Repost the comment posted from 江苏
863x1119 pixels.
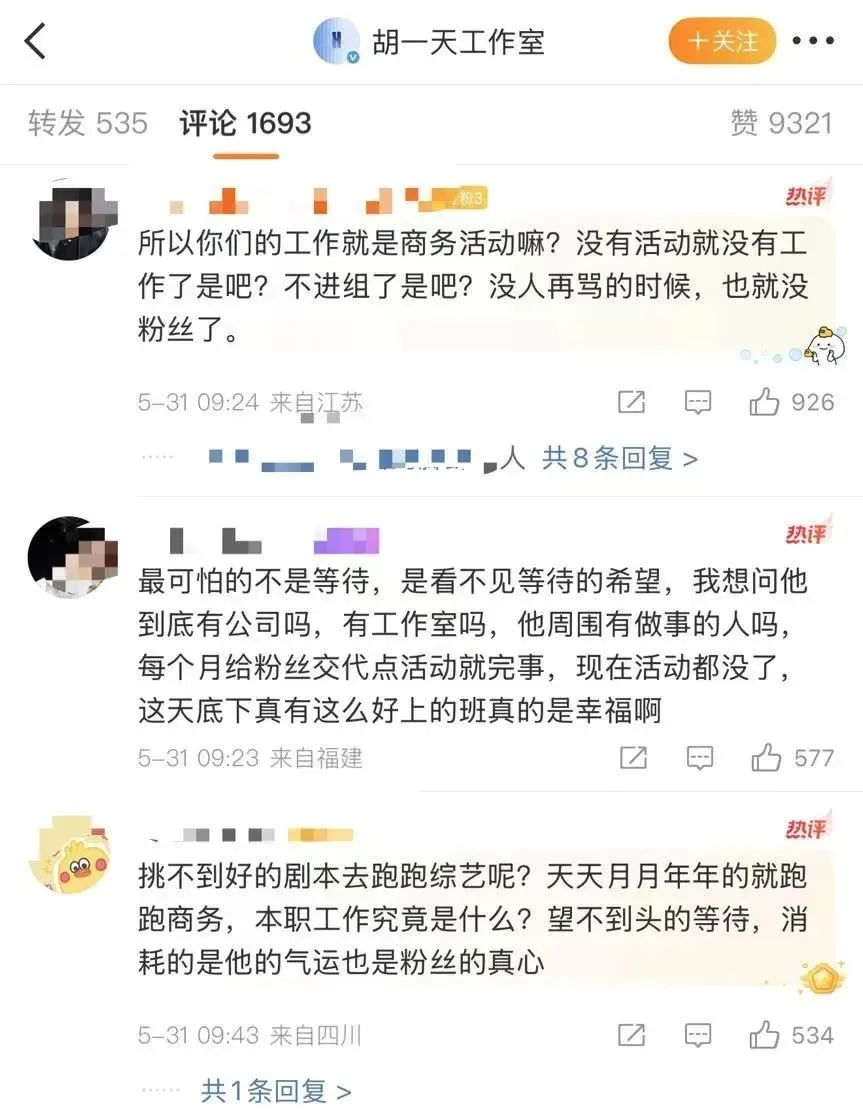(631, 402)
